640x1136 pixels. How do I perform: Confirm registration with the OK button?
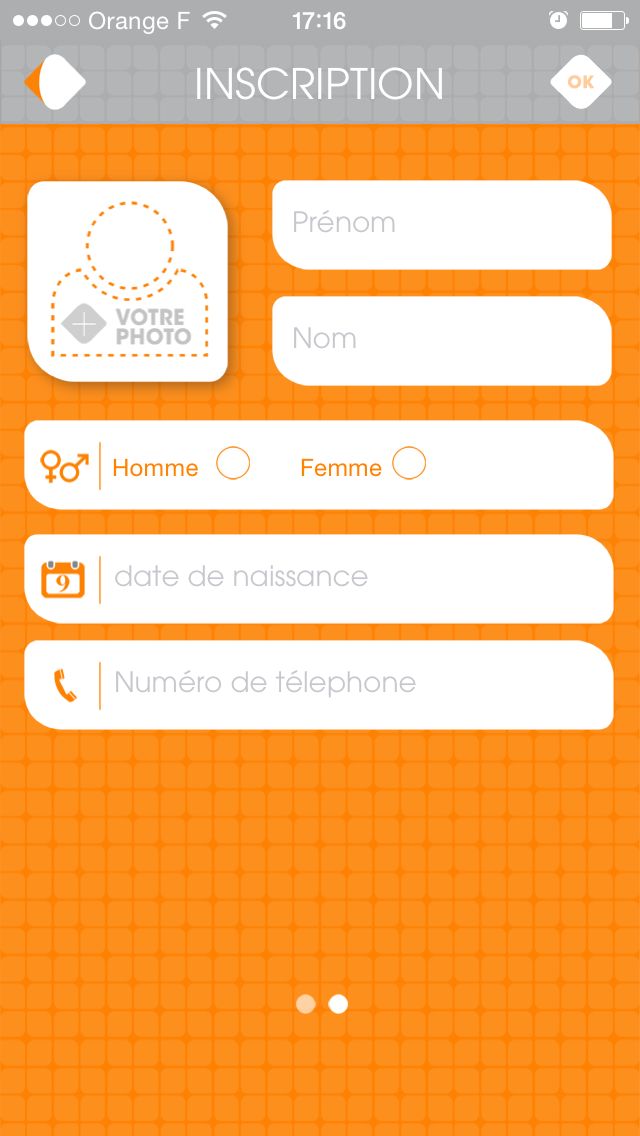pos(581,82)
